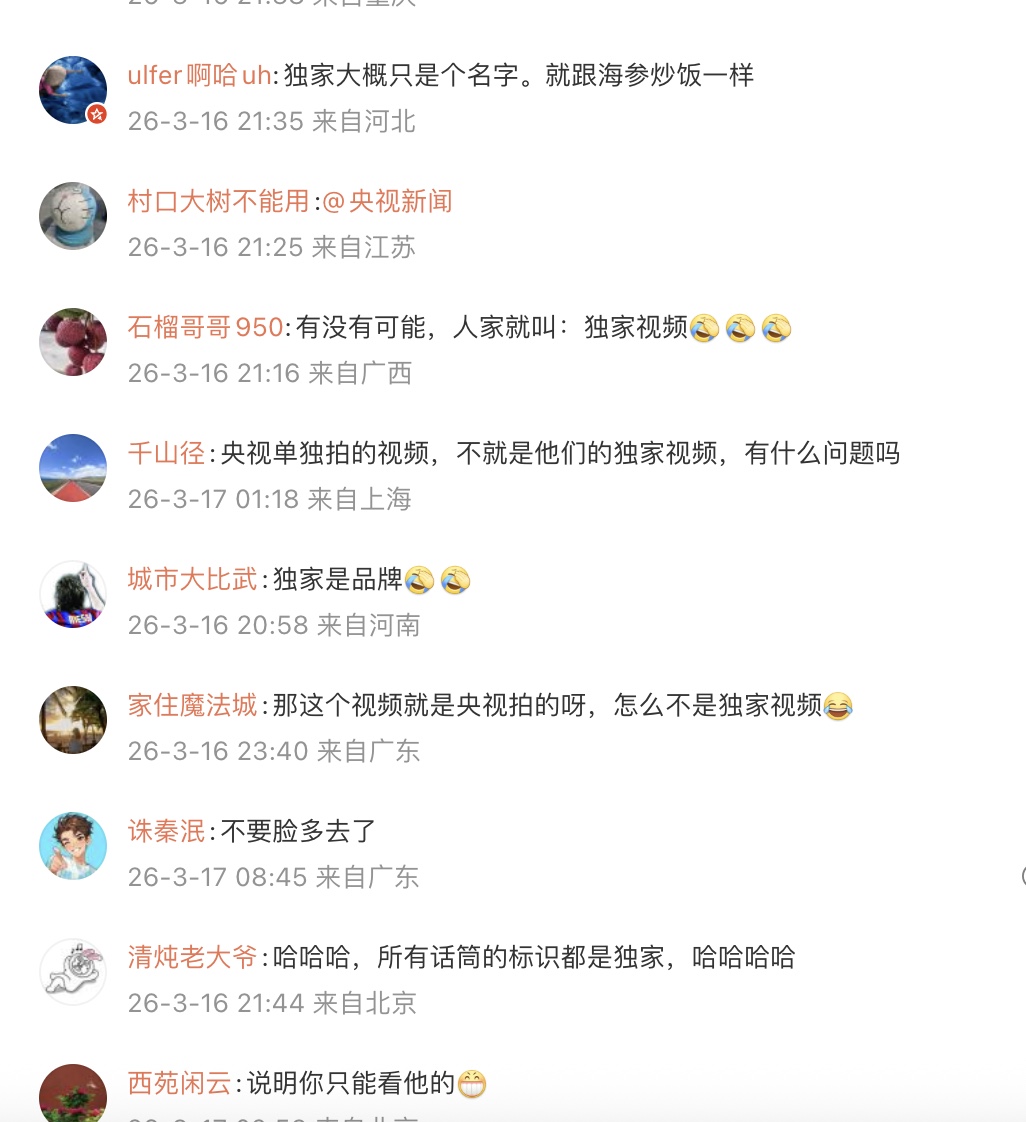The width and height of the screenshot is (1026, 1122).
Task: Open ulfer啊哈uh's profile via username
Action: (x=199, y=76)
